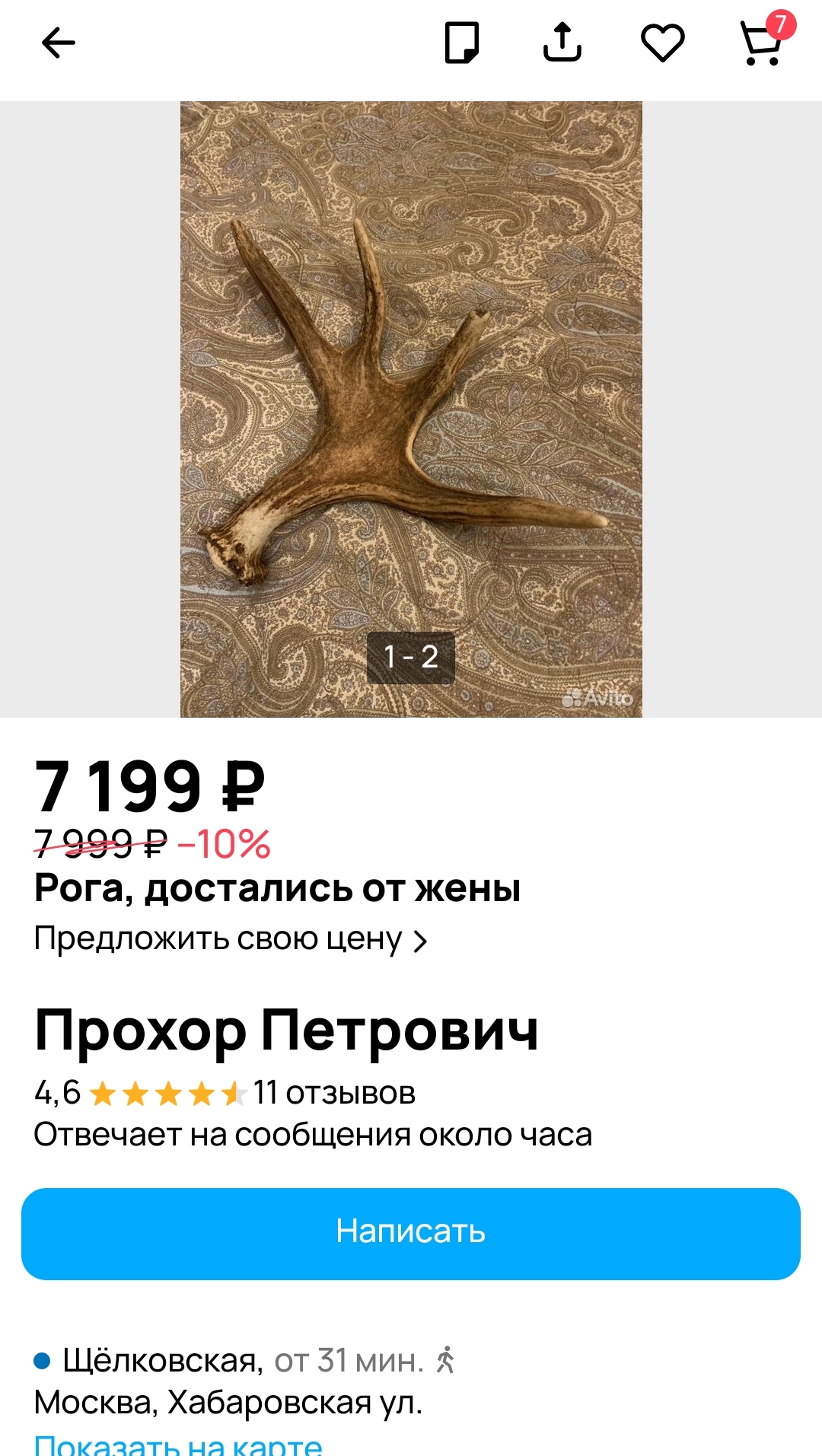Go back using the arrow icon
This screenshot has width=822, height=1456.
[58, 43]
